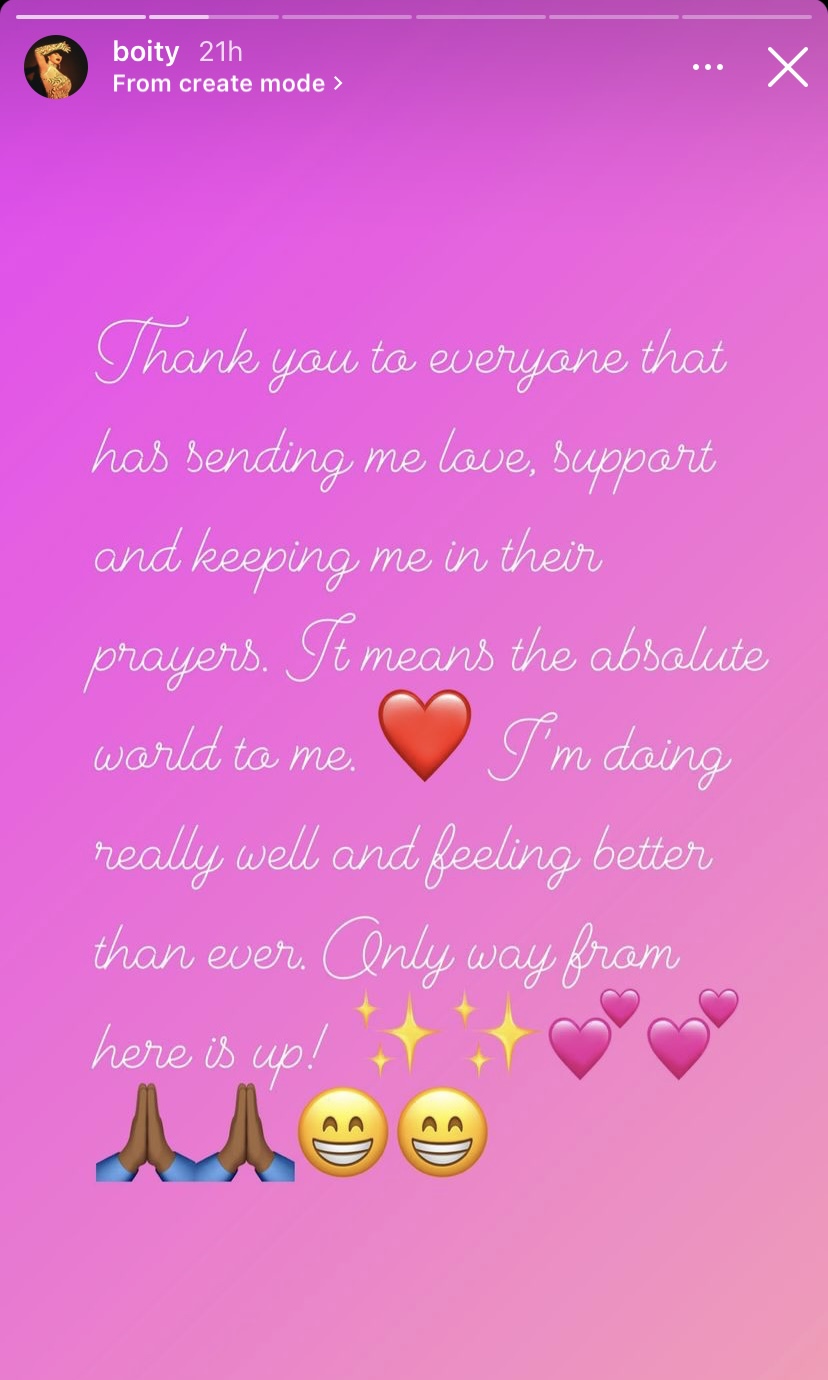
Task: Open the three-dot story options menu
Action: click(x=707, y=68)
